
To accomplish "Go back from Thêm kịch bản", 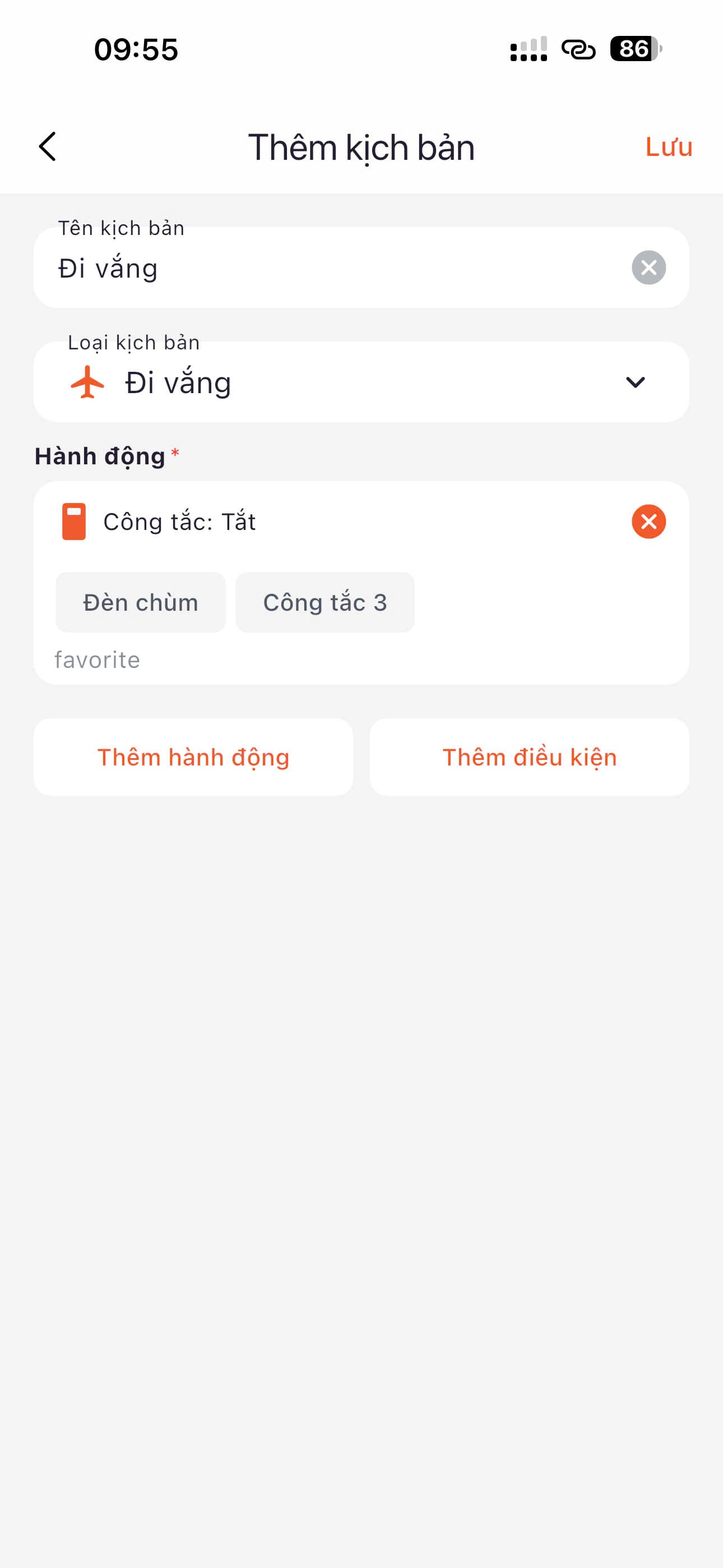I will tap(48, 147).
